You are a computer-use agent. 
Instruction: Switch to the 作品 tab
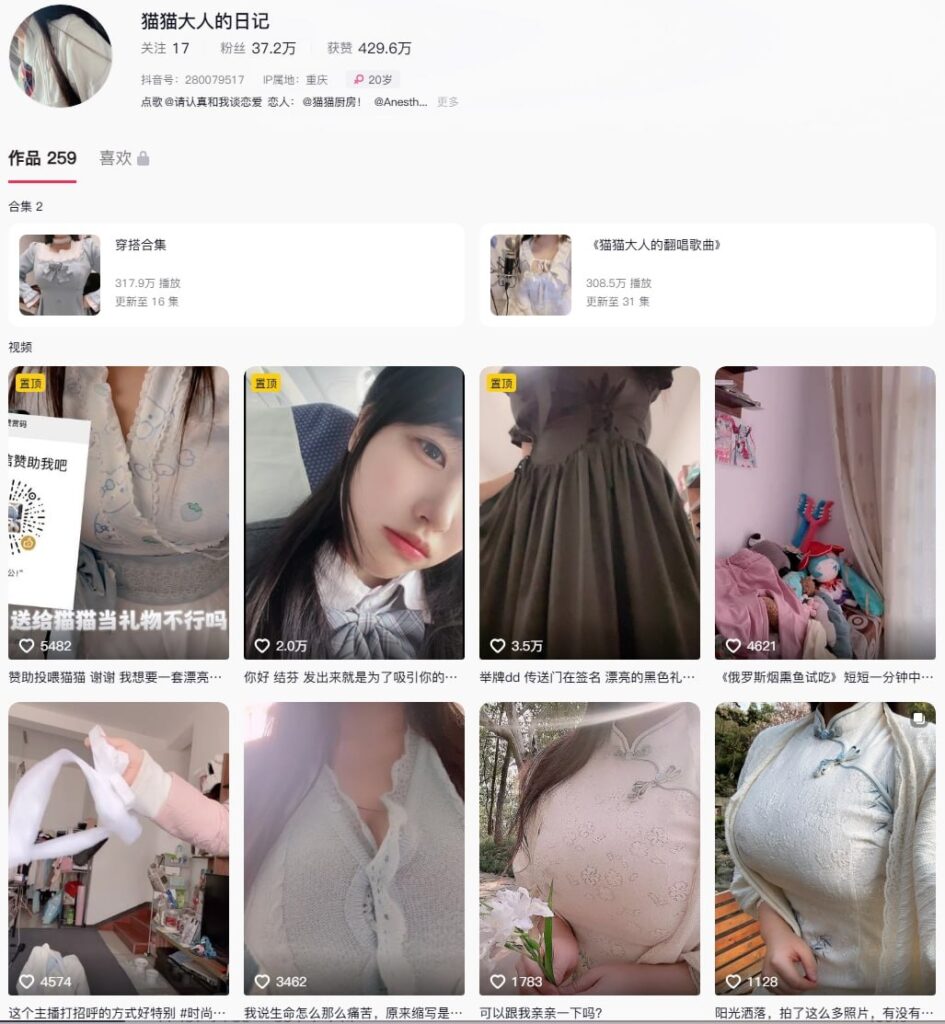[42, 158]
